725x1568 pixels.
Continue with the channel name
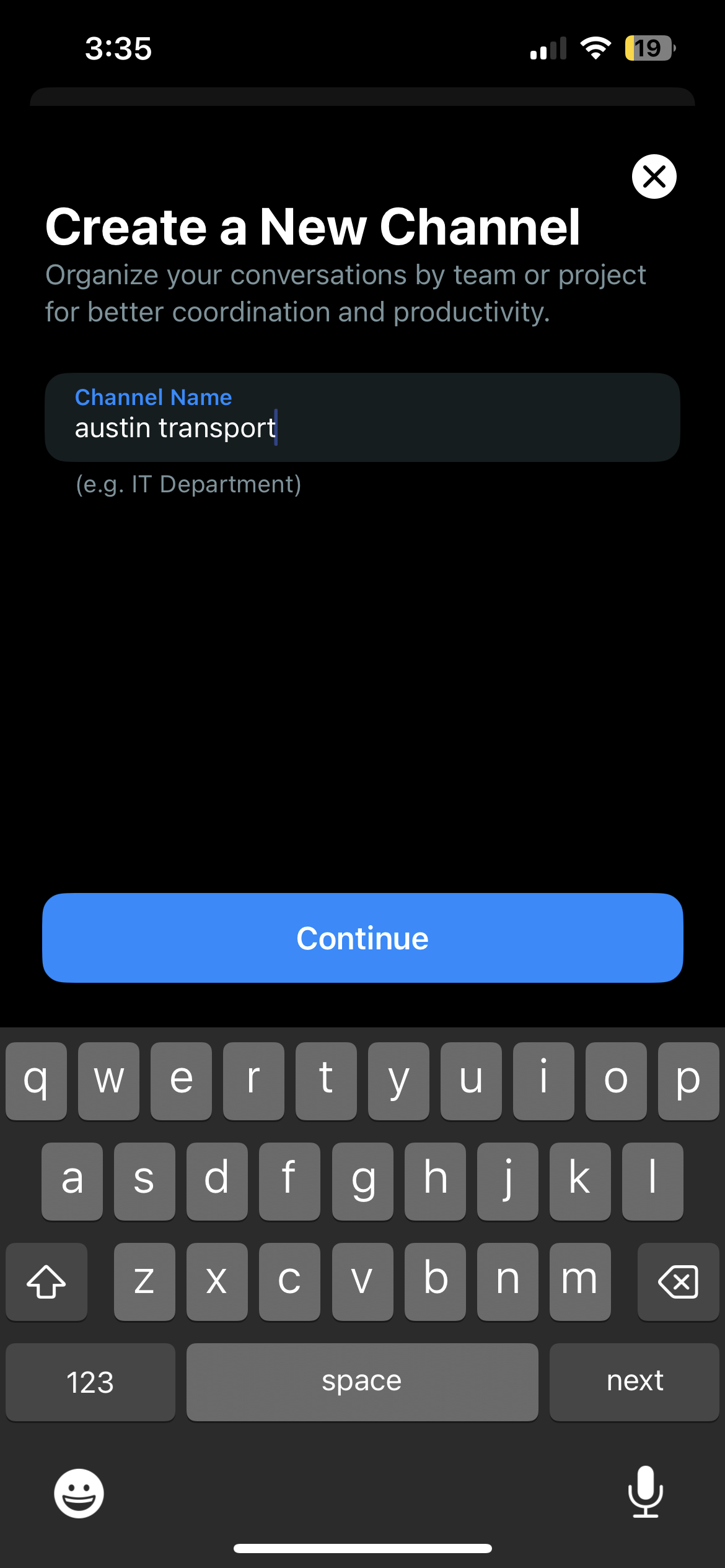click(362, 938)
